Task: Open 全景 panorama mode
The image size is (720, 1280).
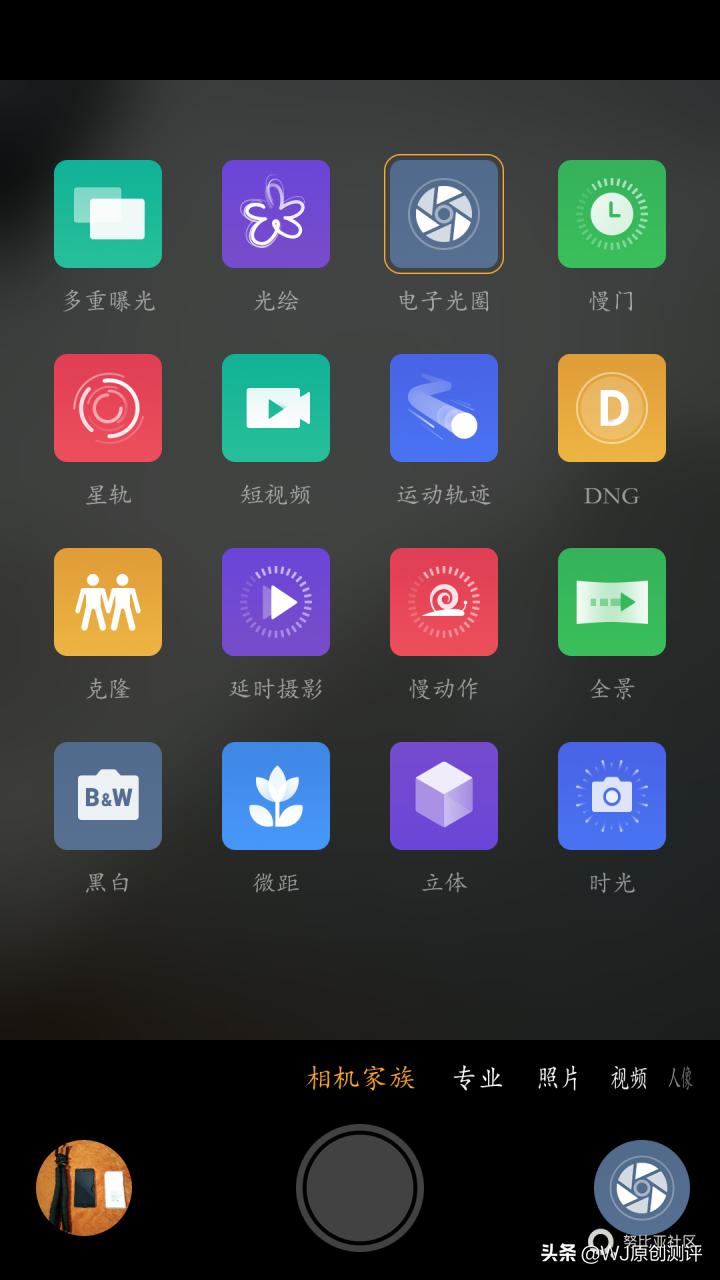Action: 612,602
